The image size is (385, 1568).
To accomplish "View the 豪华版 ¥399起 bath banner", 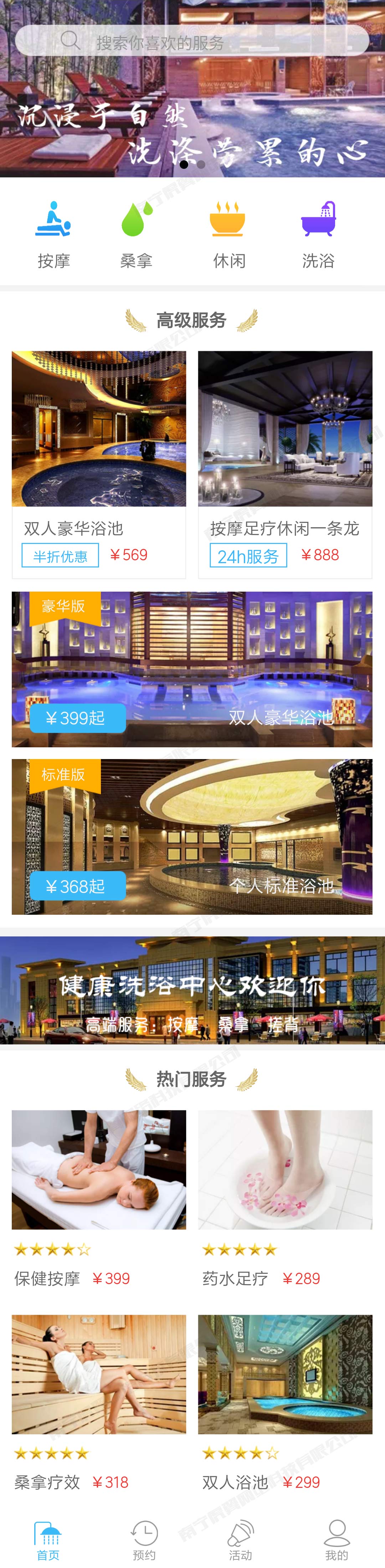I will coord(192,669).
